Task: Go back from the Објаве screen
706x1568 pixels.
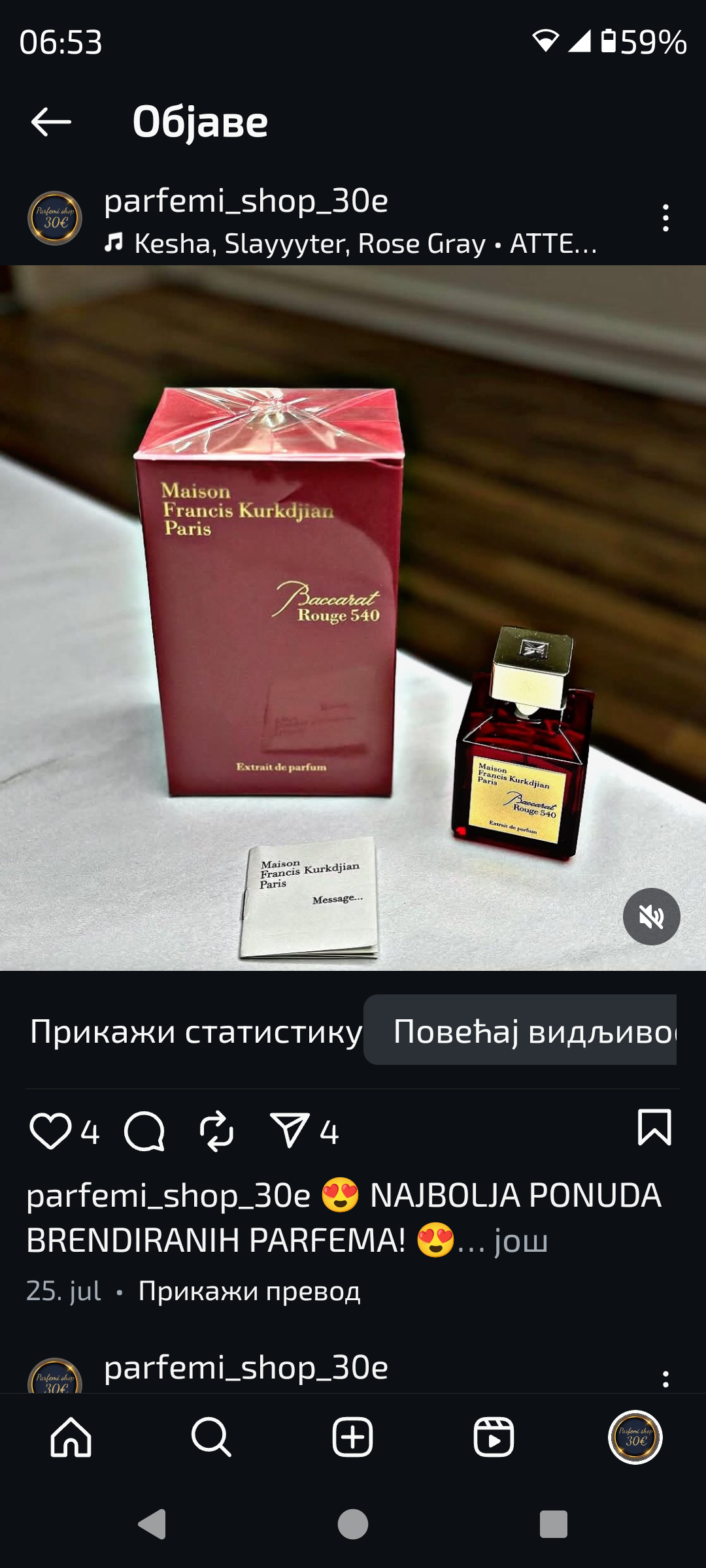Action: [51, 122]
